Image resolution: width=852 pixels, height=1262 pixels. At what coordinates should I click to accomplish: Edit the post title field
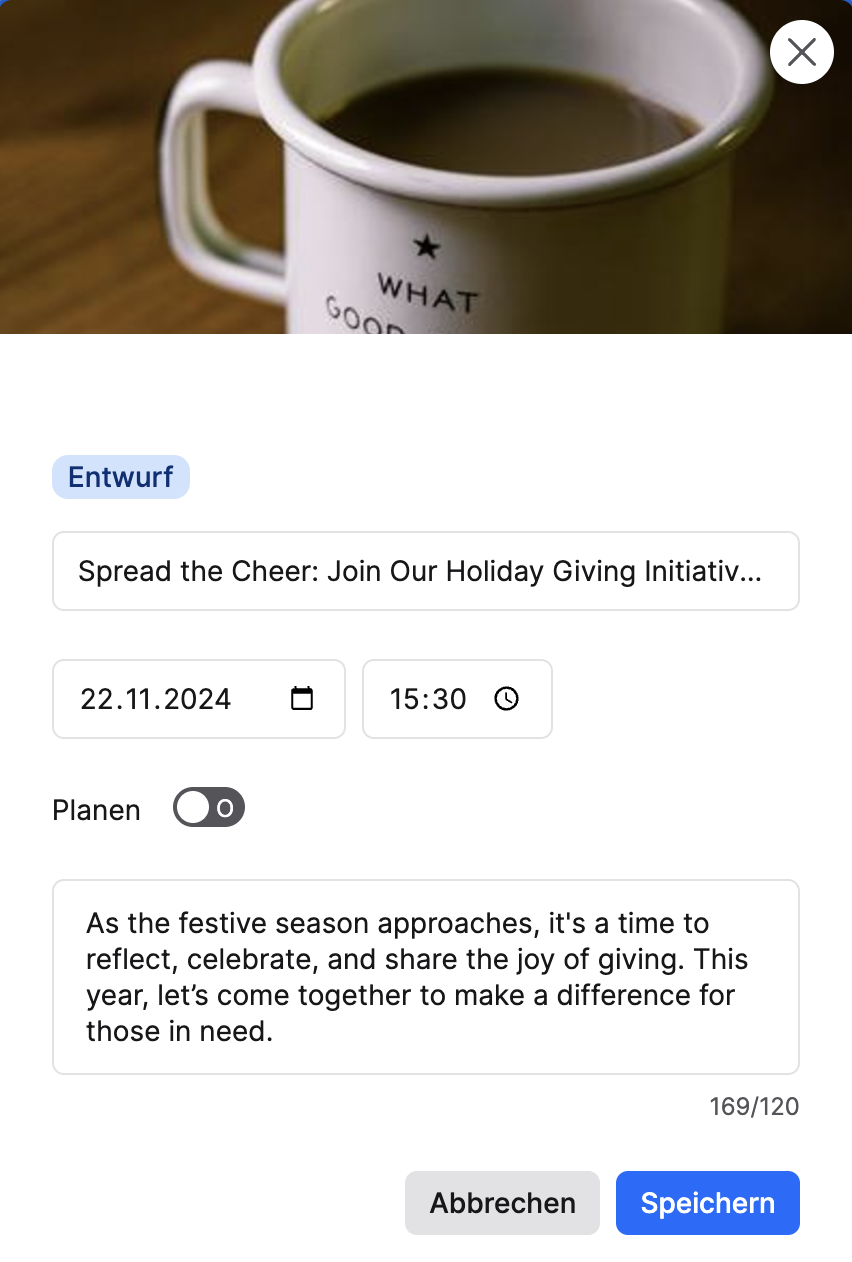point(425,571)
